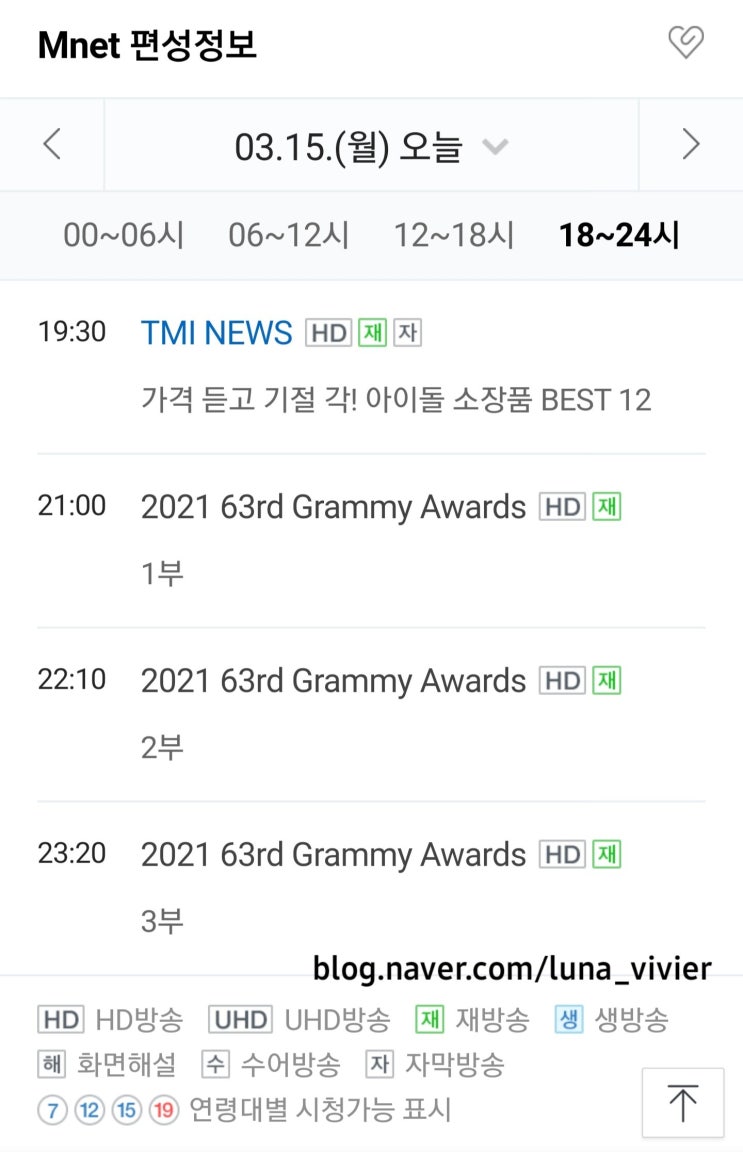The image size is (743, 1152).
Task: Switch to the 00~06시 time tab
Action: 124,236
